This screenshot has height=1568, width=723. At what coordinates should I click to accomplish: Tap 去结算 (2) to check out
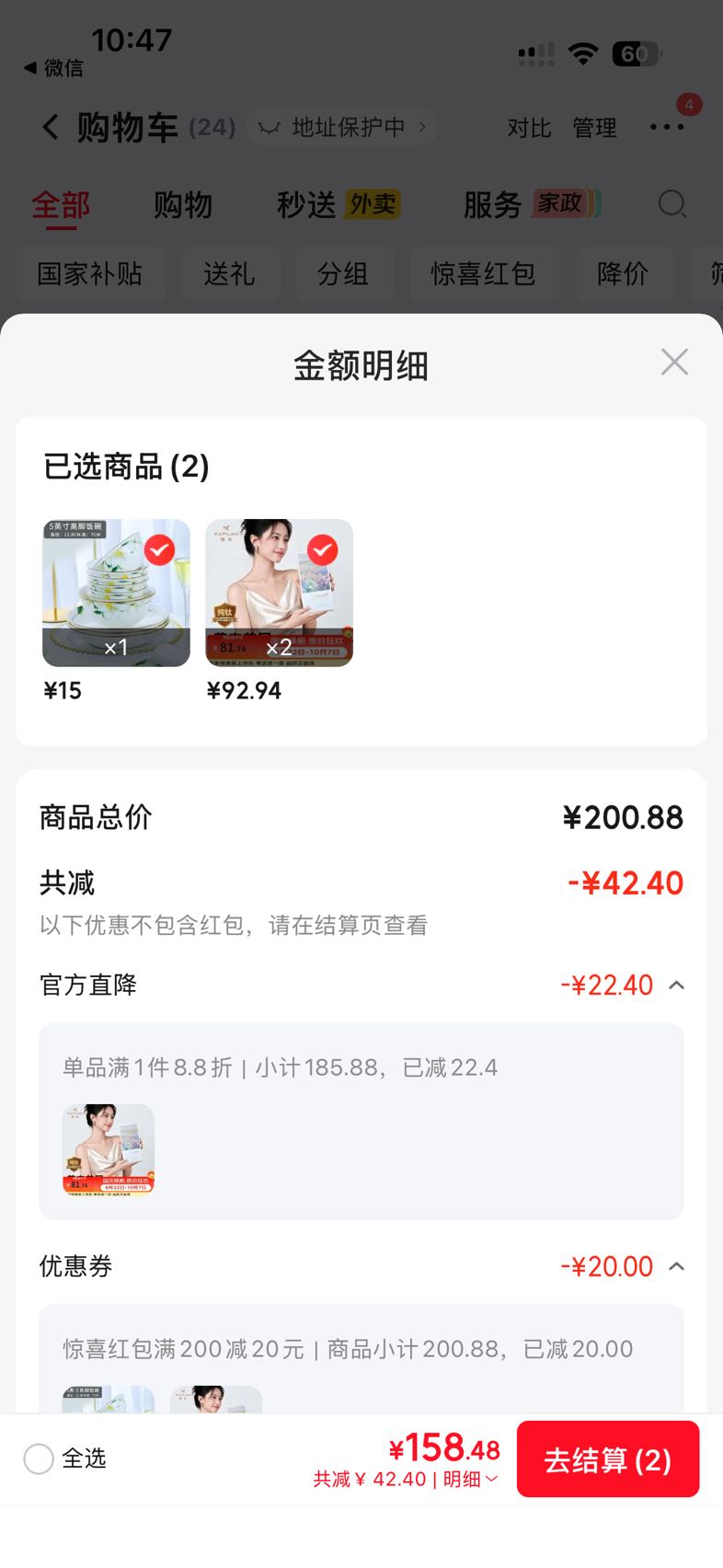pos(608,1459)
